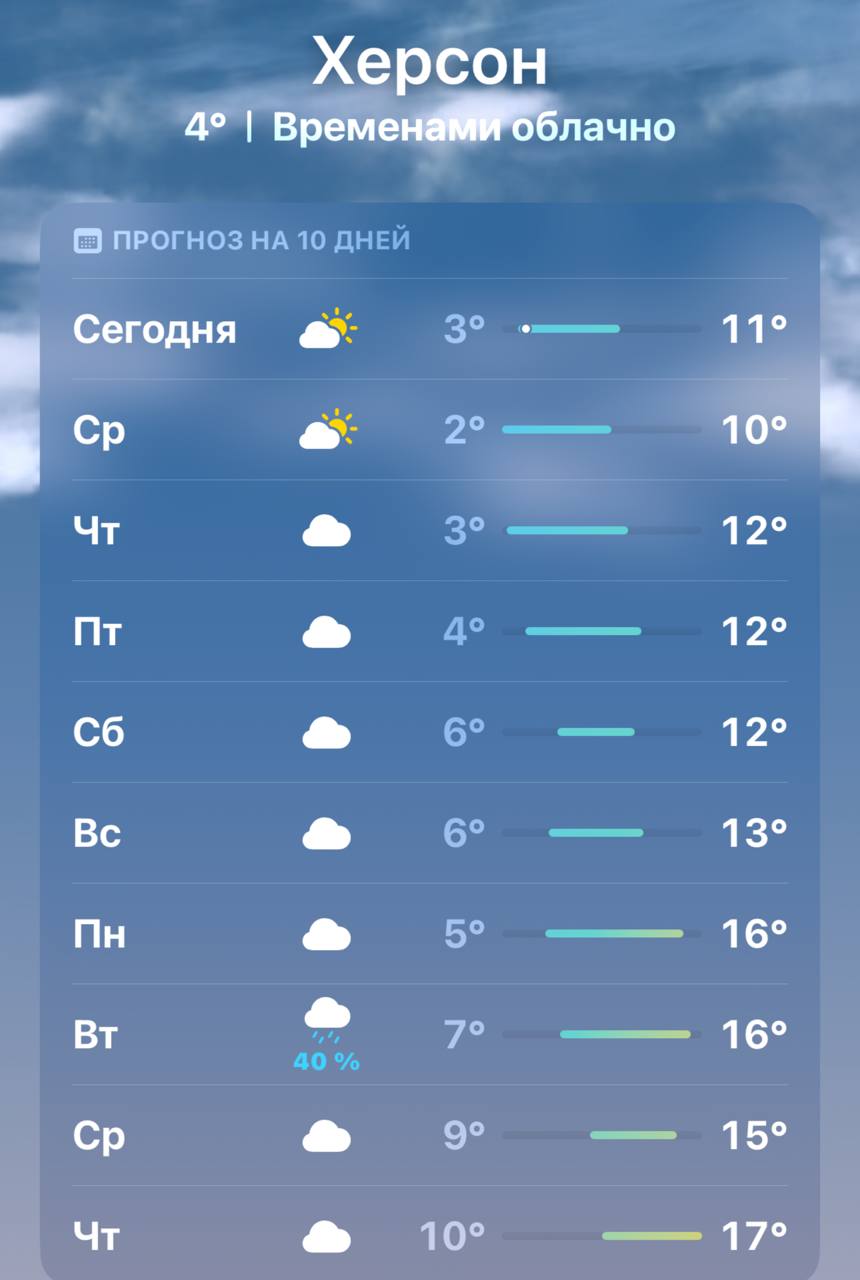Tap the rain cloud icon for Вт
This screenshot has width=860, height=1280.
point(326,1018)
